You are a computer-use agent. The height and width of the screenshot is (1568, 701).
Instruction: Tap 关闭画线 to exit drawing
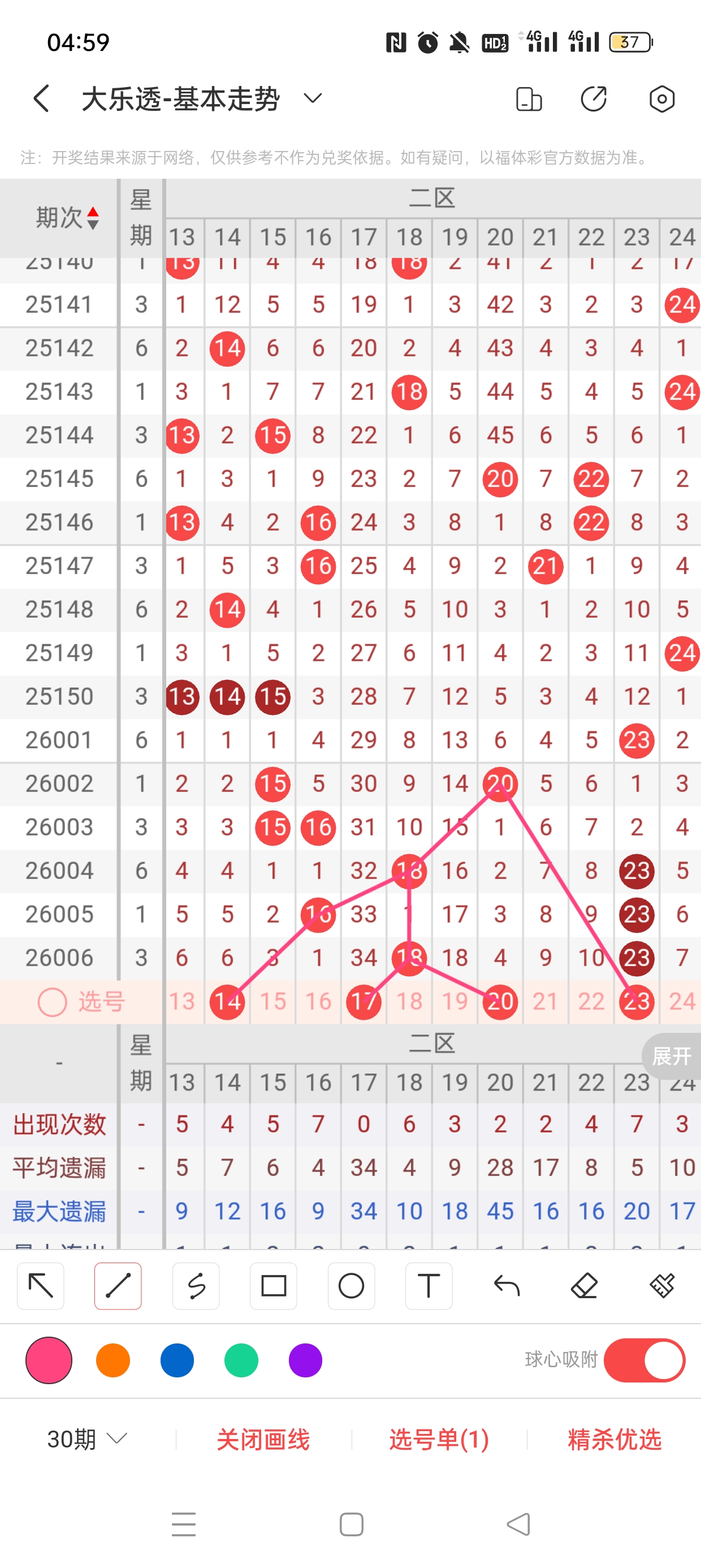click(x=263, y=1439)
